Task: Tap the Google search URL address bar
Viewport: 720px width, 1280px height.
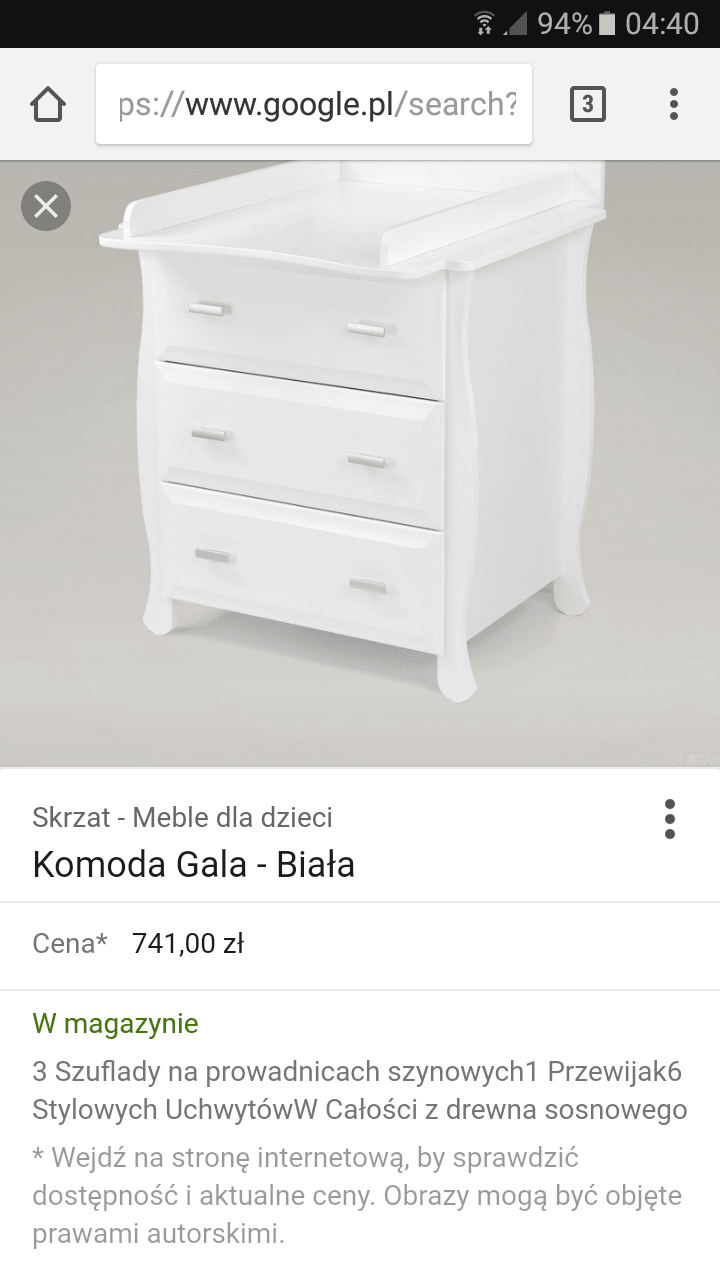Action: pos(313,103)
